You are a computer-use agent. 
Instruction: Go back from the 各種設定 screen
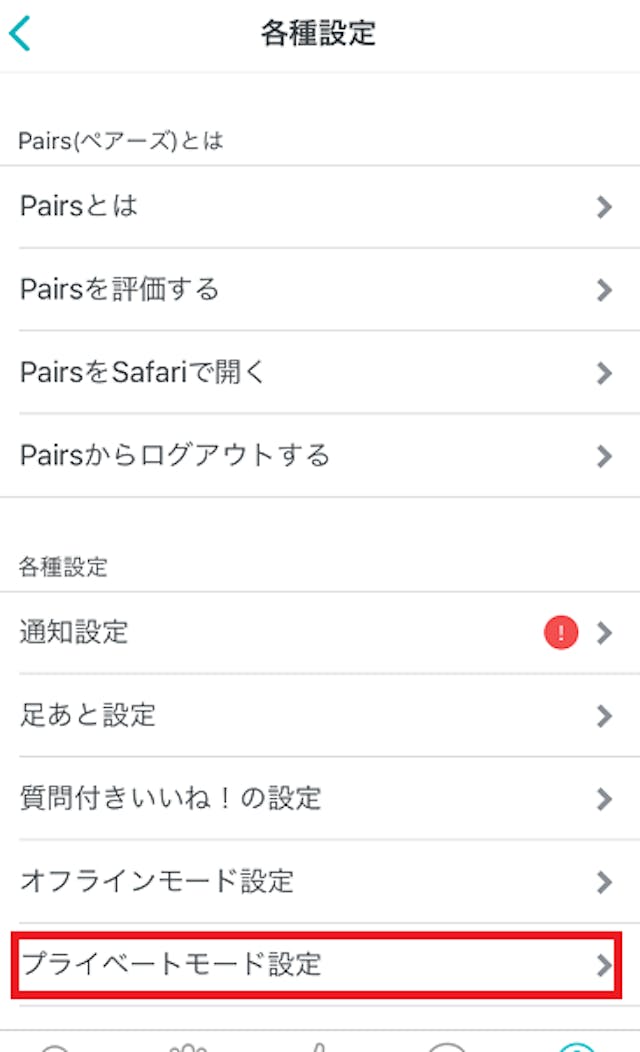(21, 33)
